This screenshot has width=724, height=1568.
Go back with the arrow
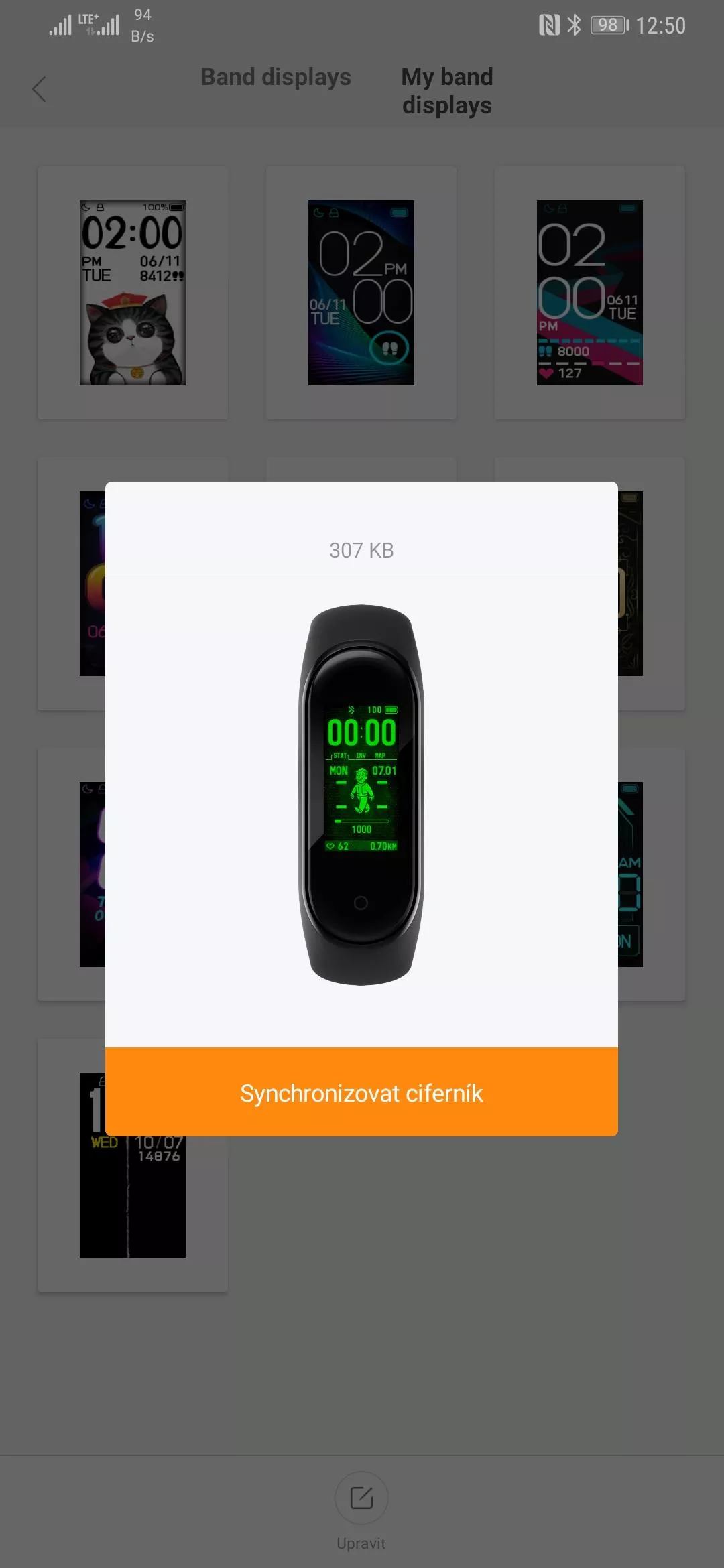[40, 89]
